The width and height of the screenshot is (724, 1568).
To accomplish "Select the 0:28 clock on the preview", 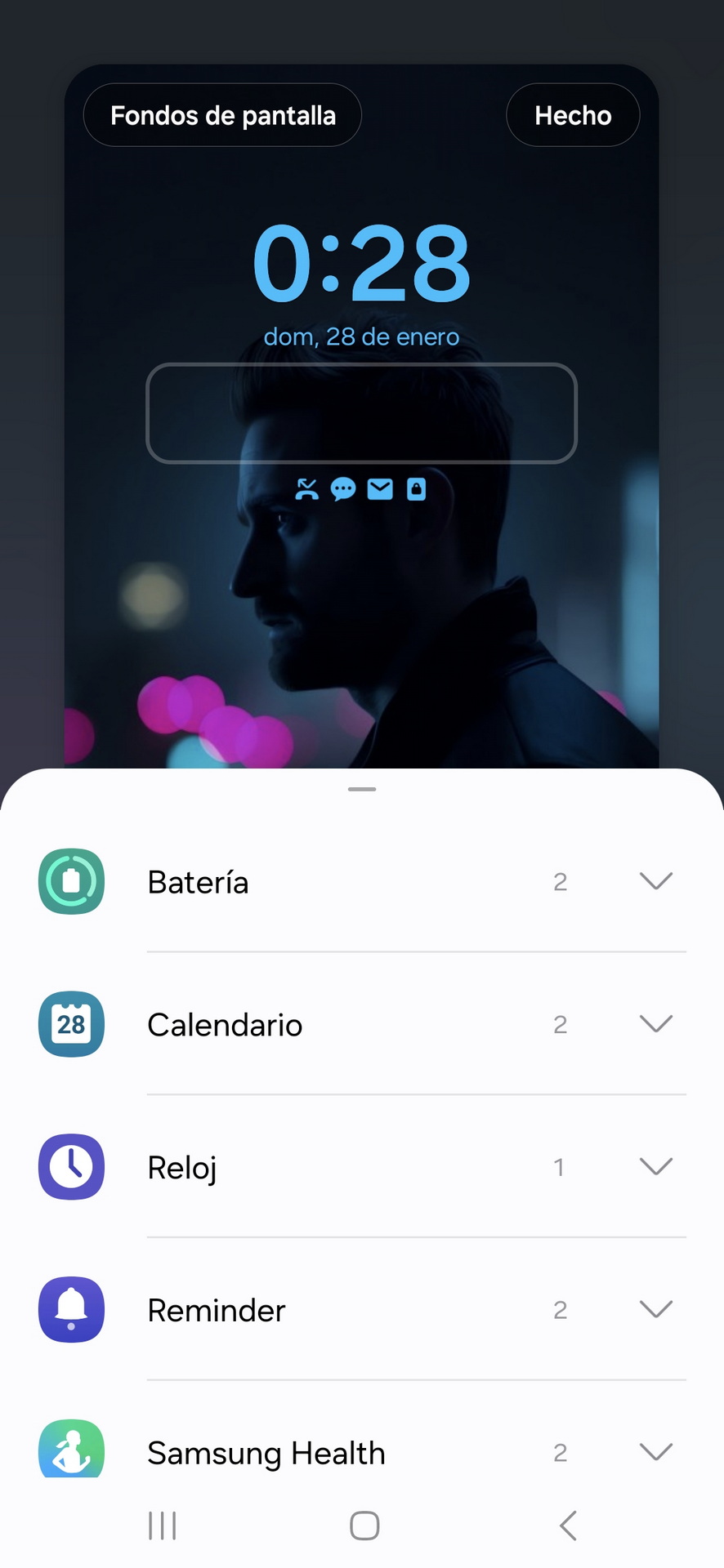I will click(361, 263).
